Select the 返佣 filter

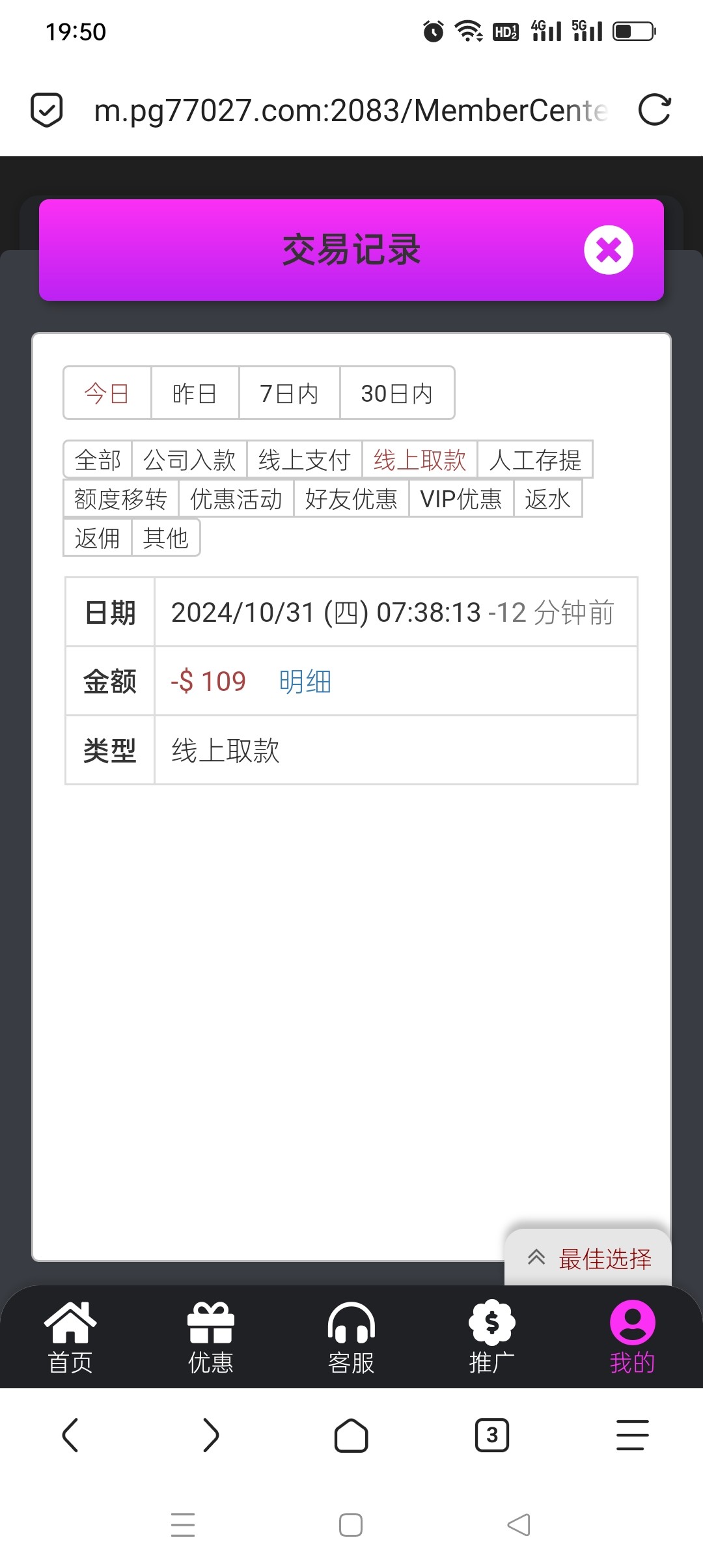pyautogui.click(x=98, y=538)
